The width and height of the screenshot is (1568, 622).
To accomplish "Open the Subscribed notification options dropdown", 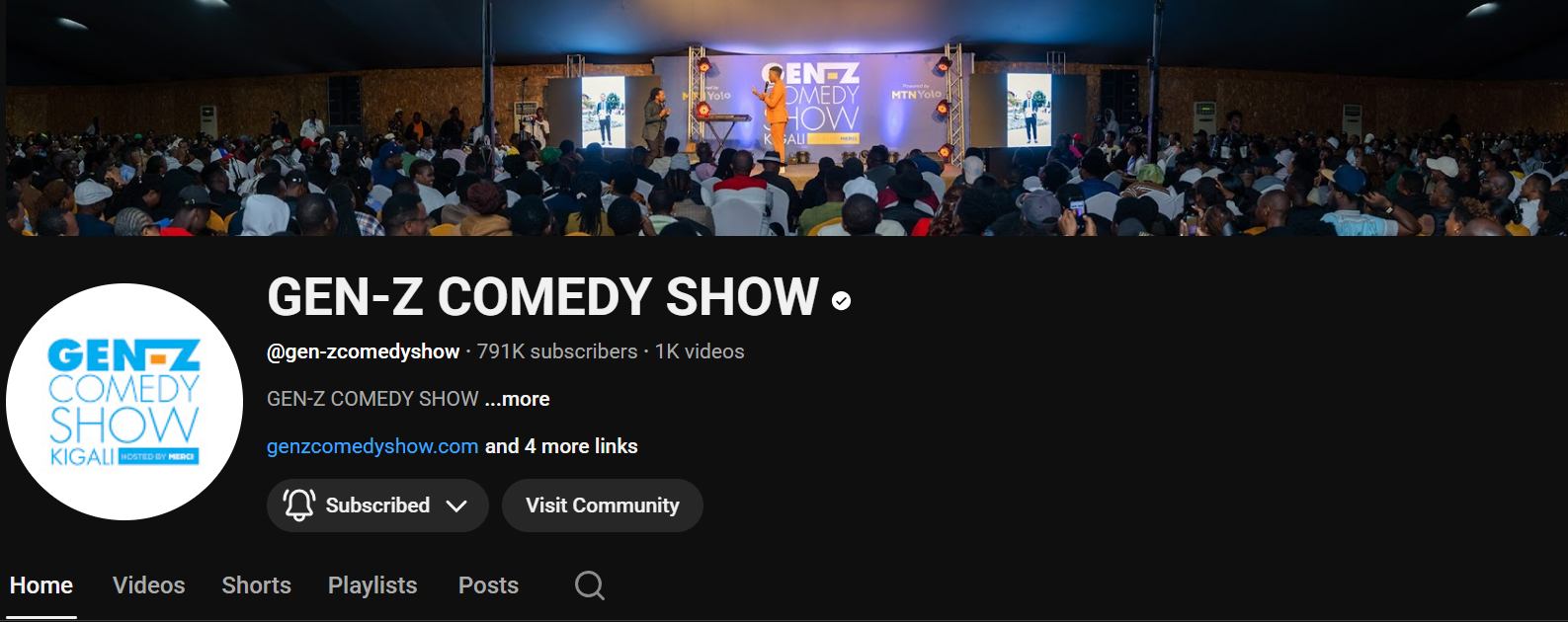I will [x=377, y=505].
